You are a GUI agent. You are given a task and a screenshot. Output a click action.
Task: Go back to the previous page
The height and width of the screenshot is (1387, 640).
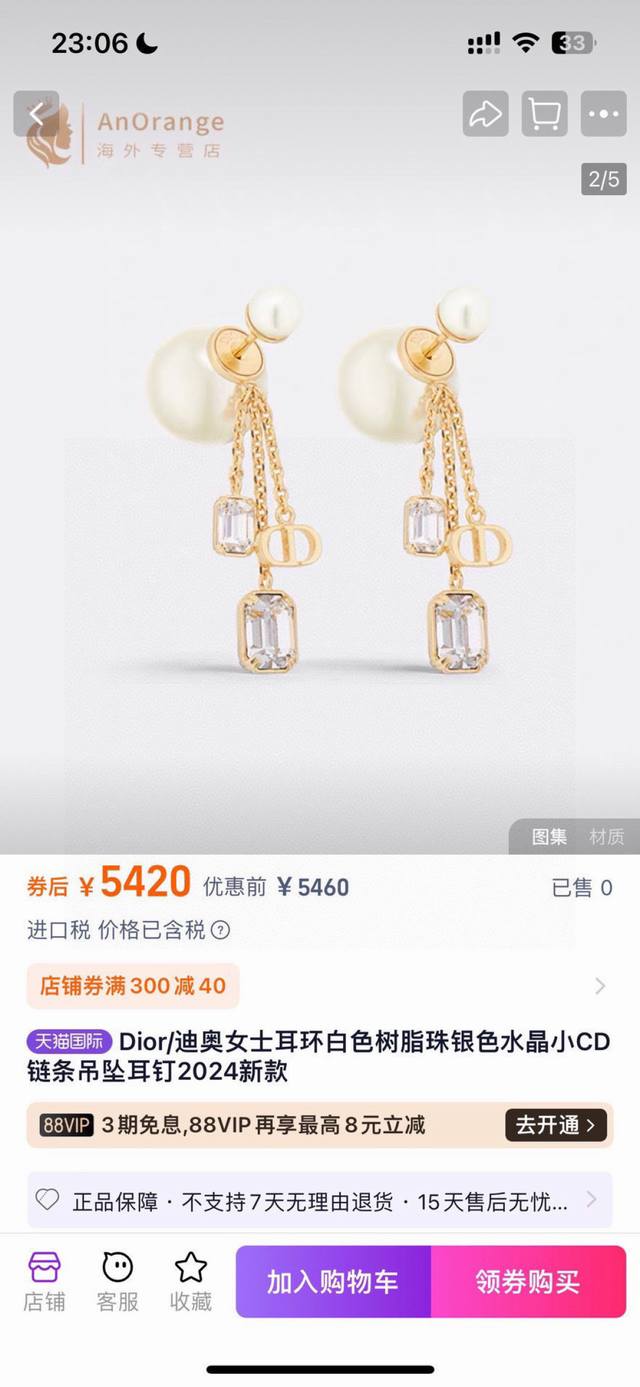coord(36,114)
